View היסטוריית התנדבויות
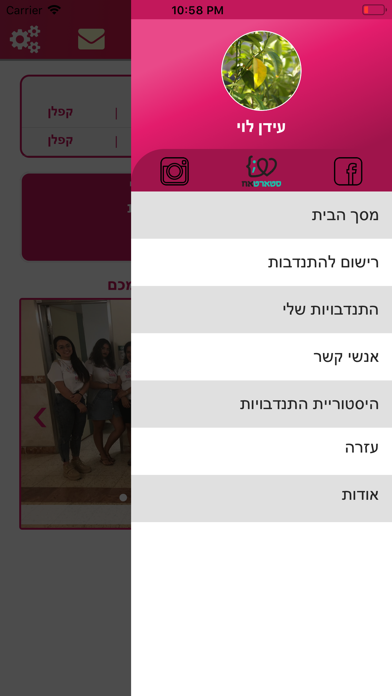 click(261, 404)
